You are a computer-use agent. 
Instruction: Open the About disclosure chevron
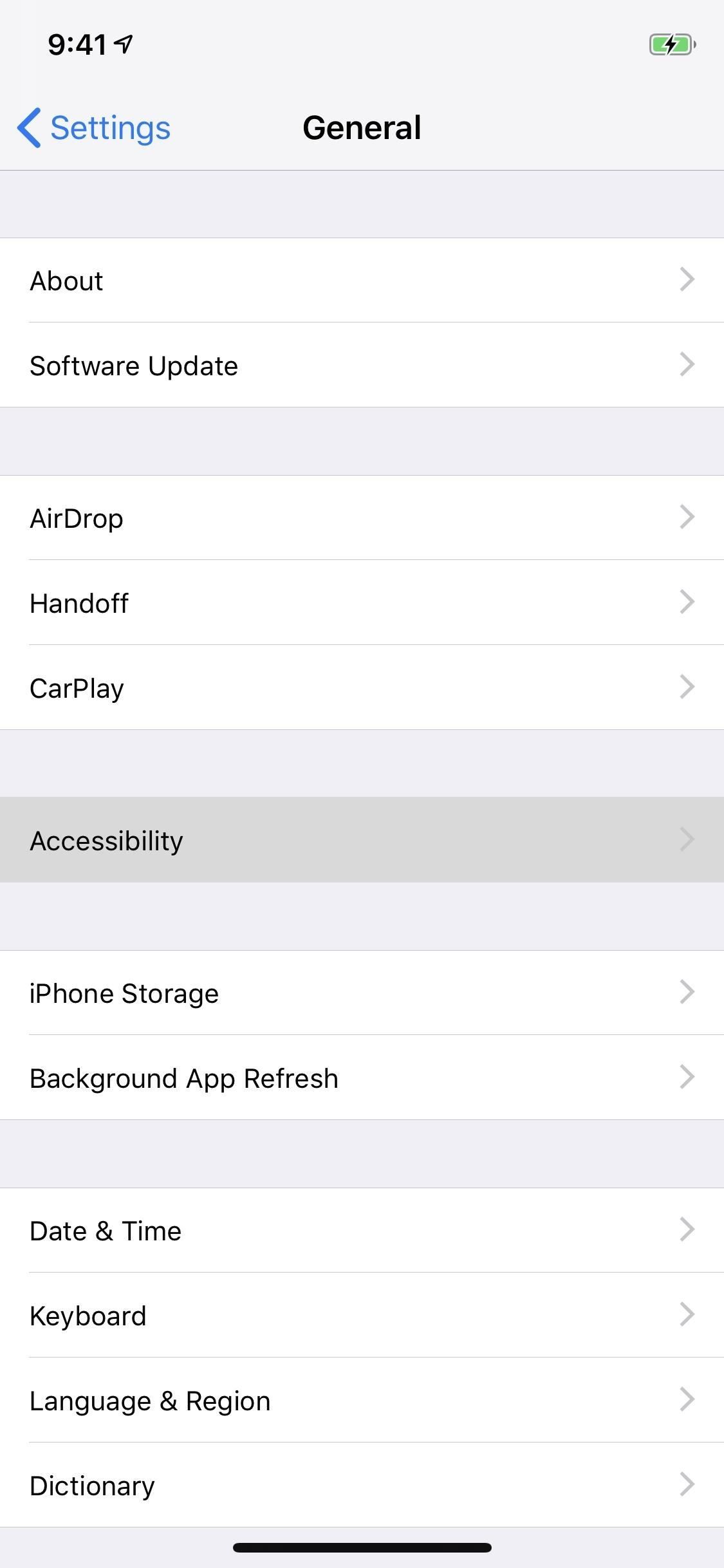tap(688, 280)
